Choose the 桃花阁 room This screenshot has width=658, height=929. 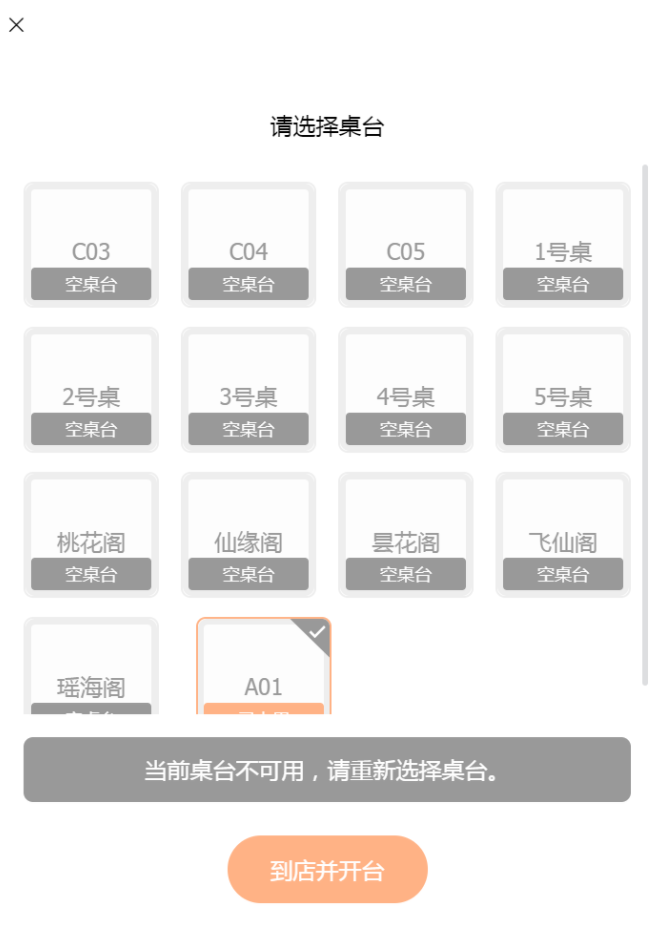tap(91, 534)
